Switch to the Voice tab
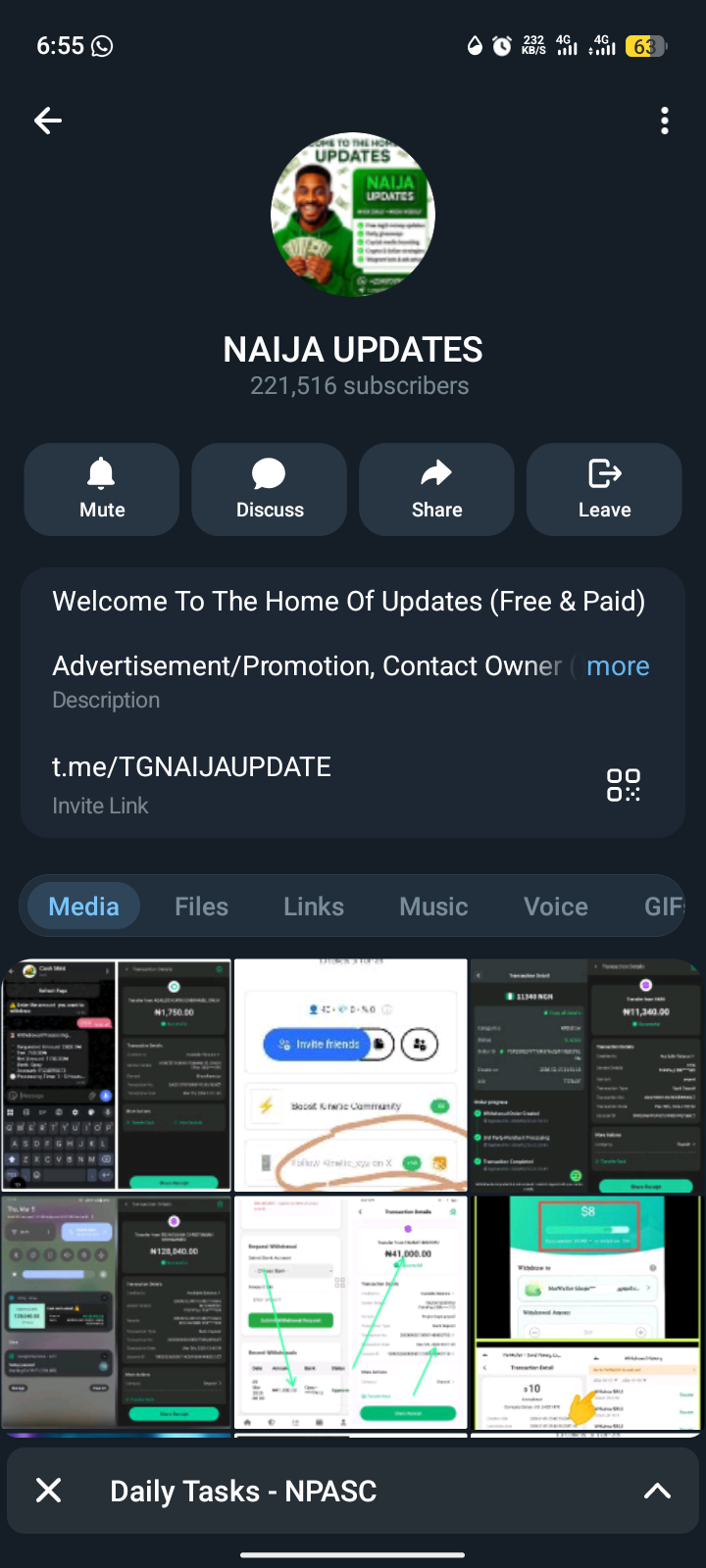This screenshot has height=1568, width=706. [x=556, y=906]
